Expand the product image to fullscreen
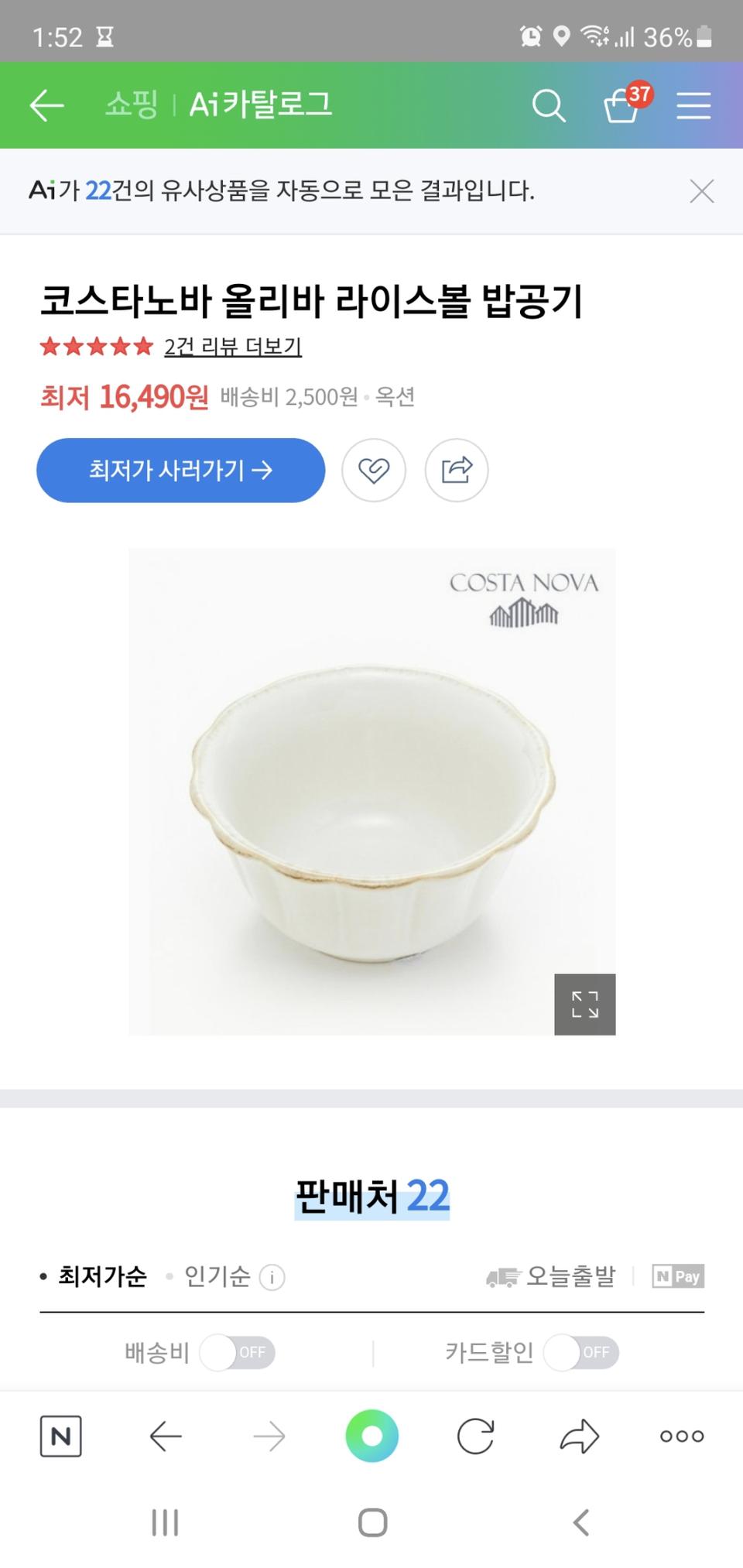This screenshot has width=743, height=1568. point(584,1005)
